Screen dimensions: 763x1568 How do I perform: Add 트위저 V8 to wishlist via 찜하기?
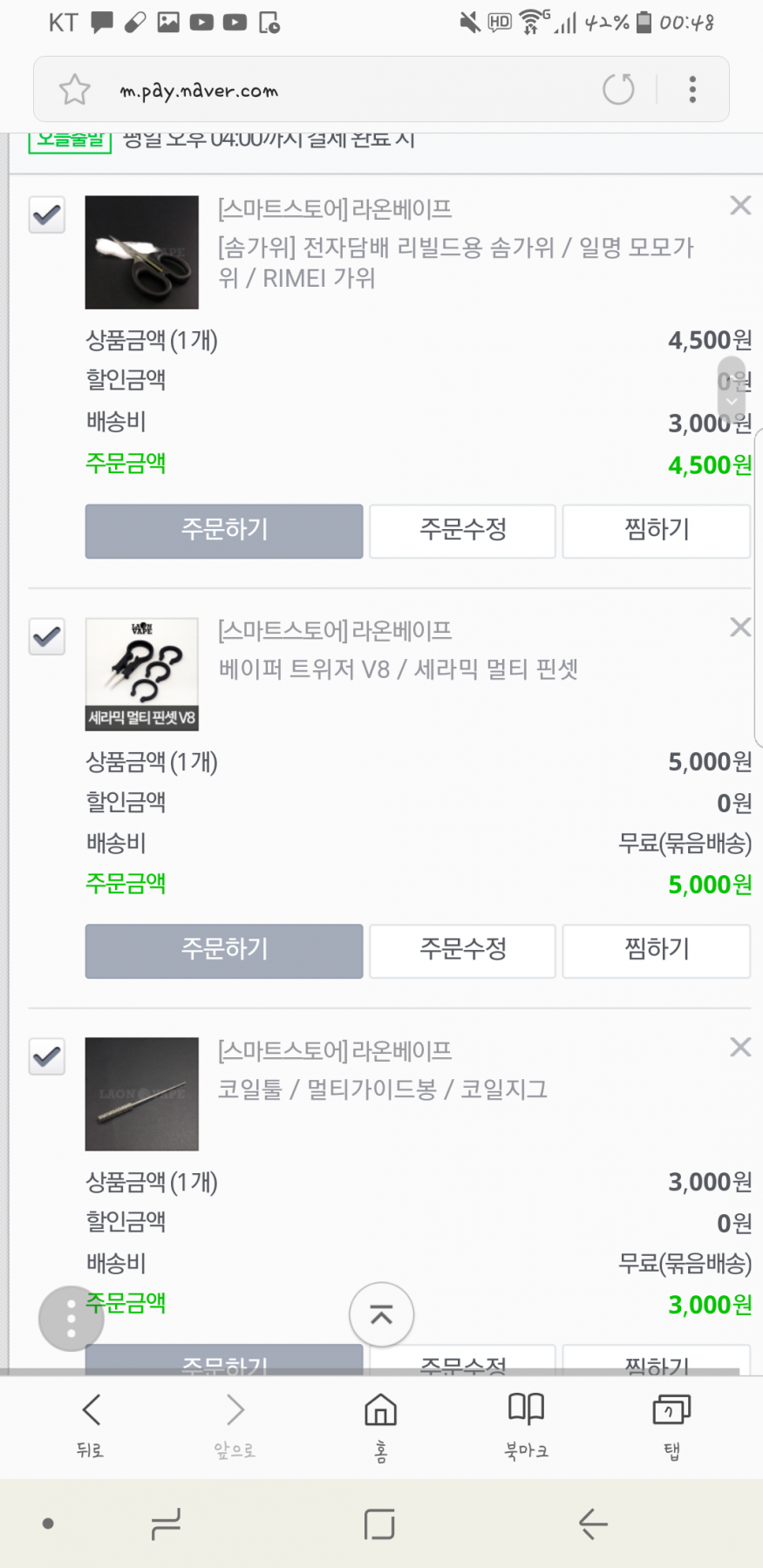(x=657, y=950)
